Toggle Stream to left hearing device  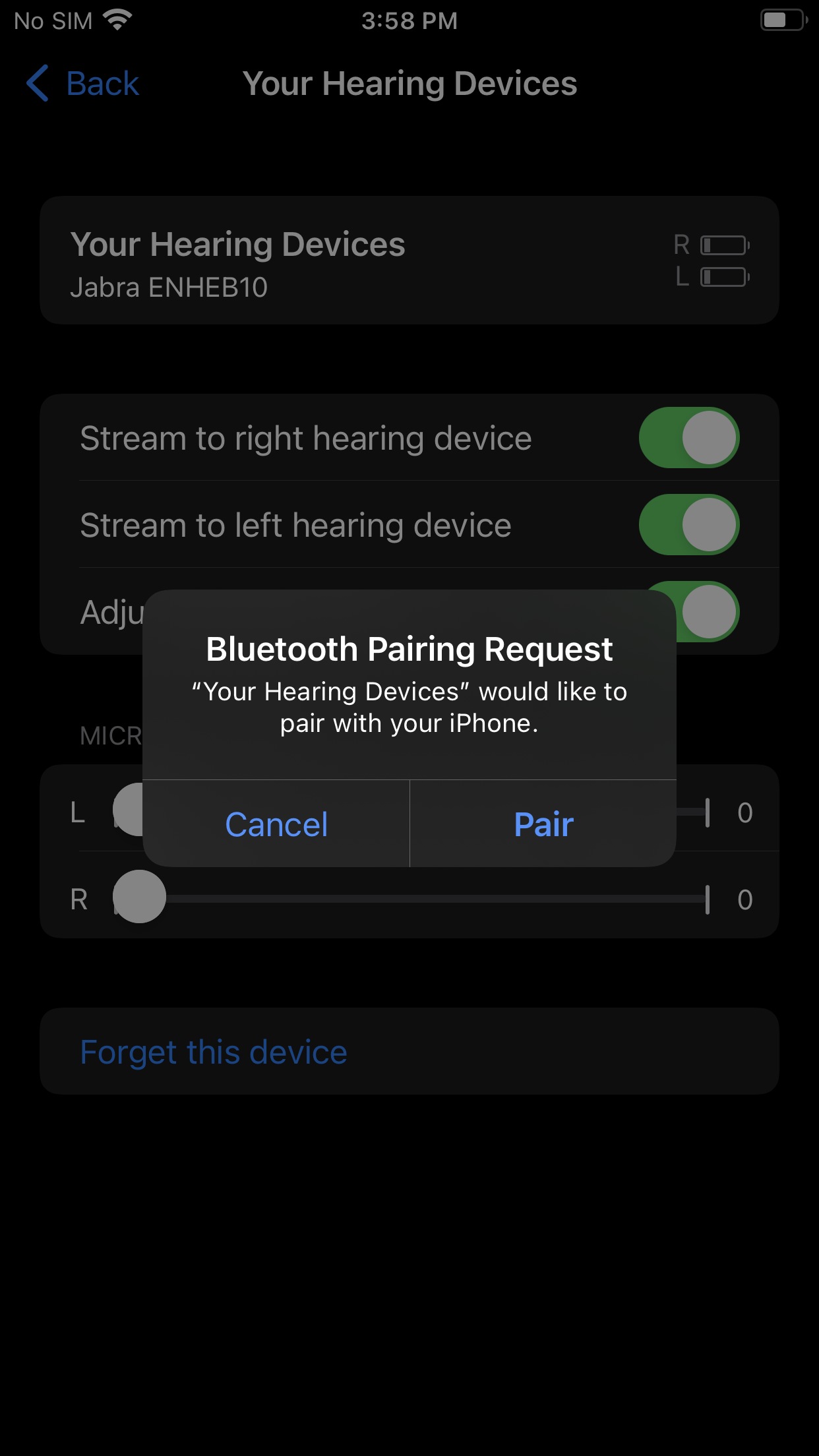[688, 525]
